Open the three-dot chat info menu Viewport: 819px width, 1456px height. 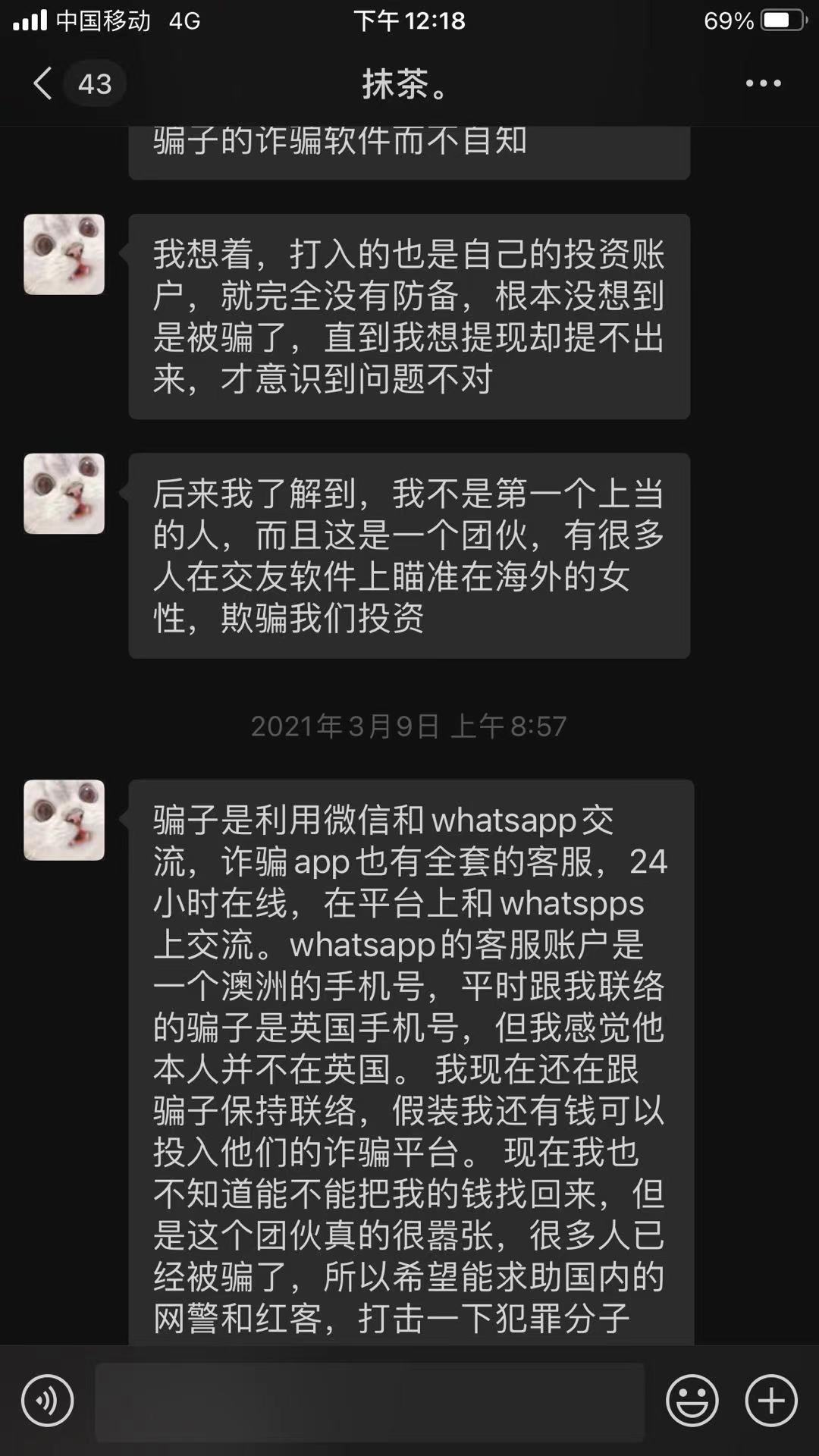point(763,83)
